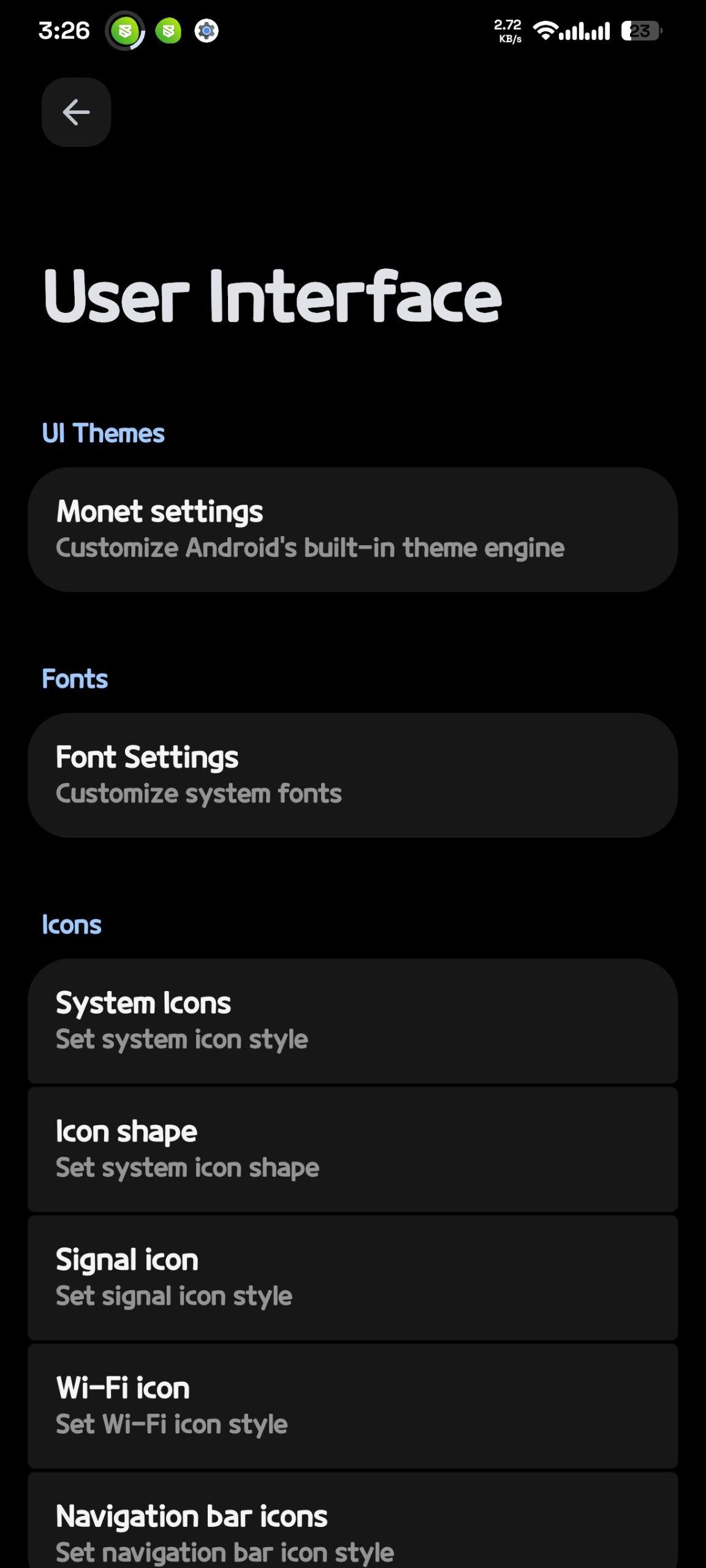Select the Icon shape row
The height and width of the screenshot is (1568, 706).
tap(353, 1149)
